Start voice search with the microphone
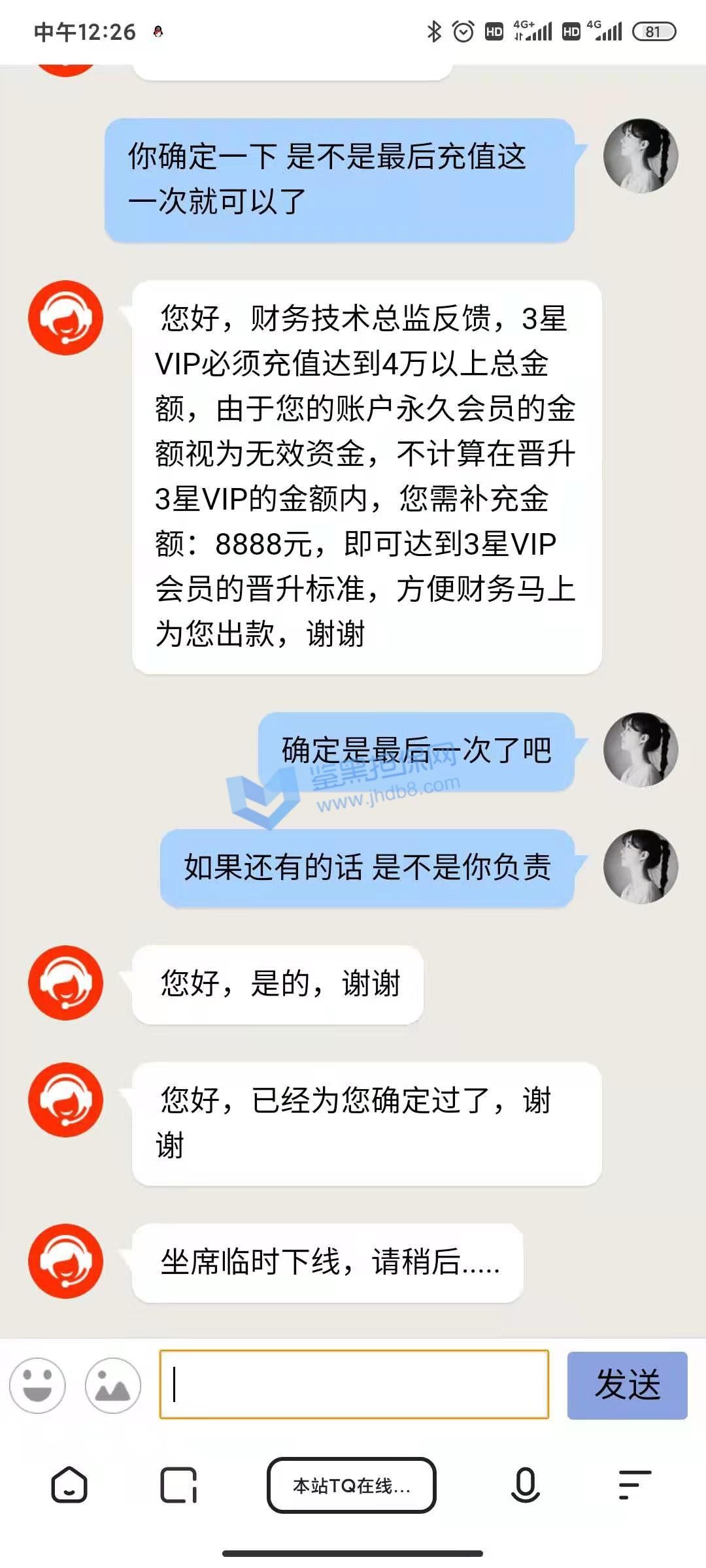This screenshot has width=706, height=1568. [525, 1485]
